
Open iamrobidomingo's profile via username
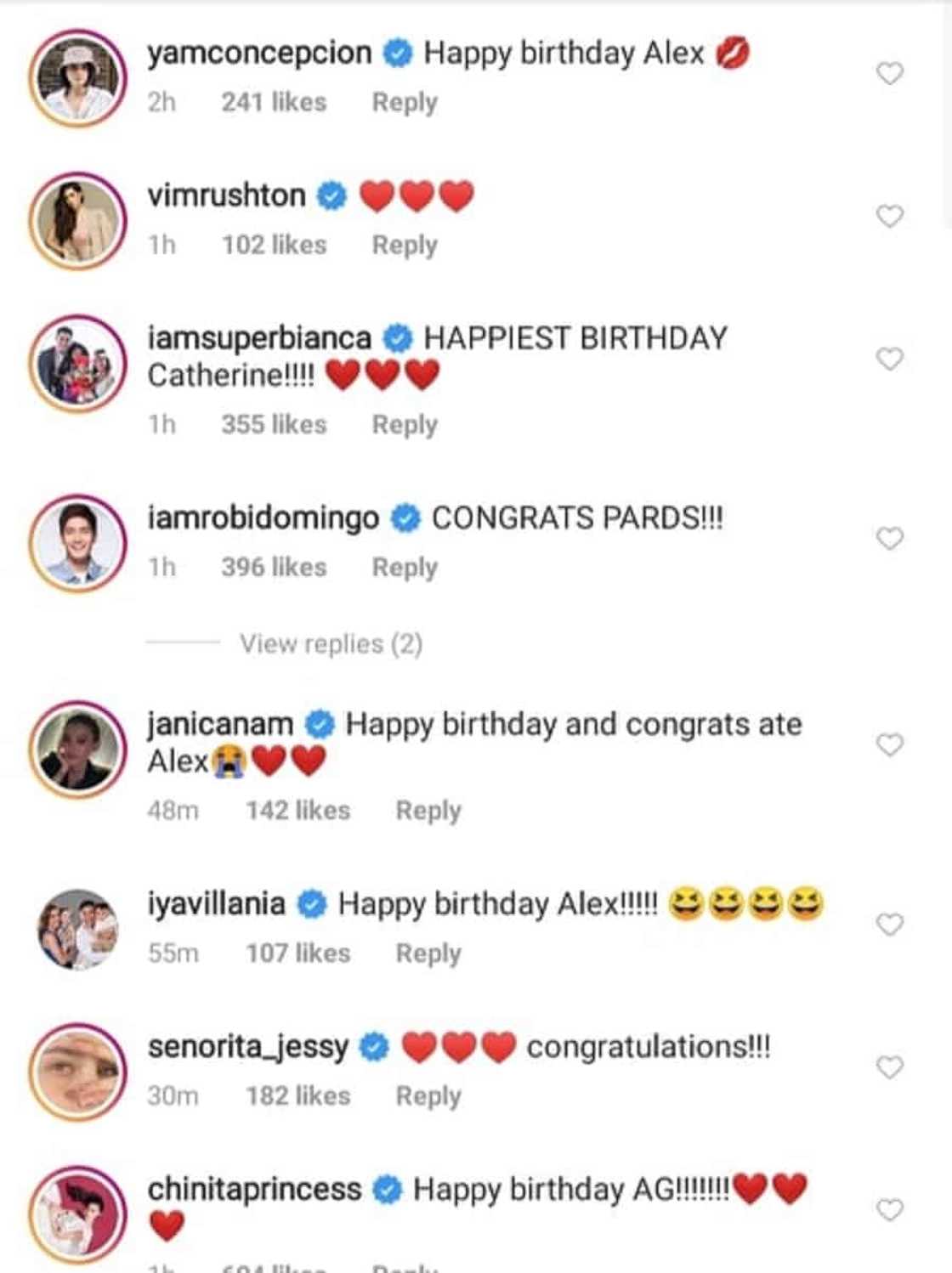point(263,518)
